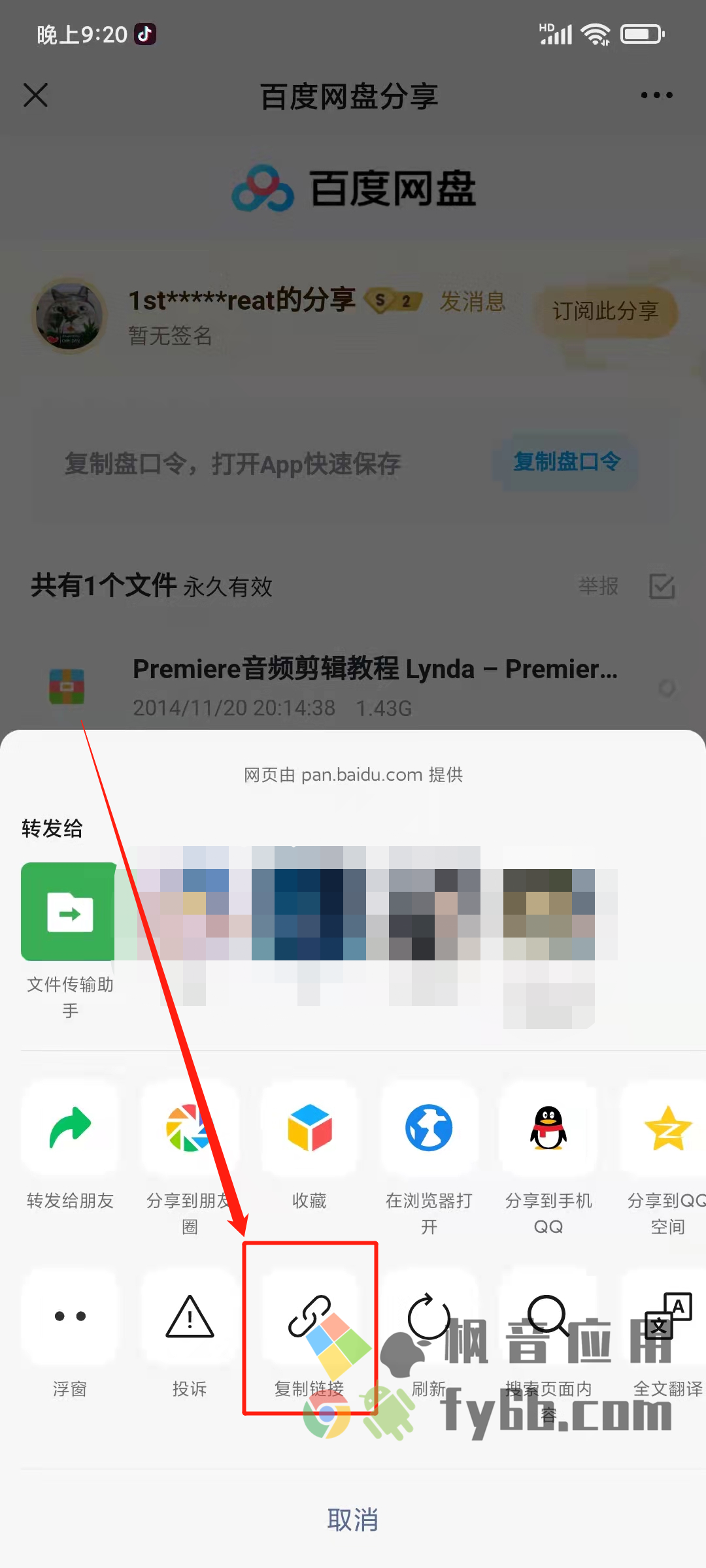
Task: Close the 百度网盘分享 page
Action: (36, 95)
